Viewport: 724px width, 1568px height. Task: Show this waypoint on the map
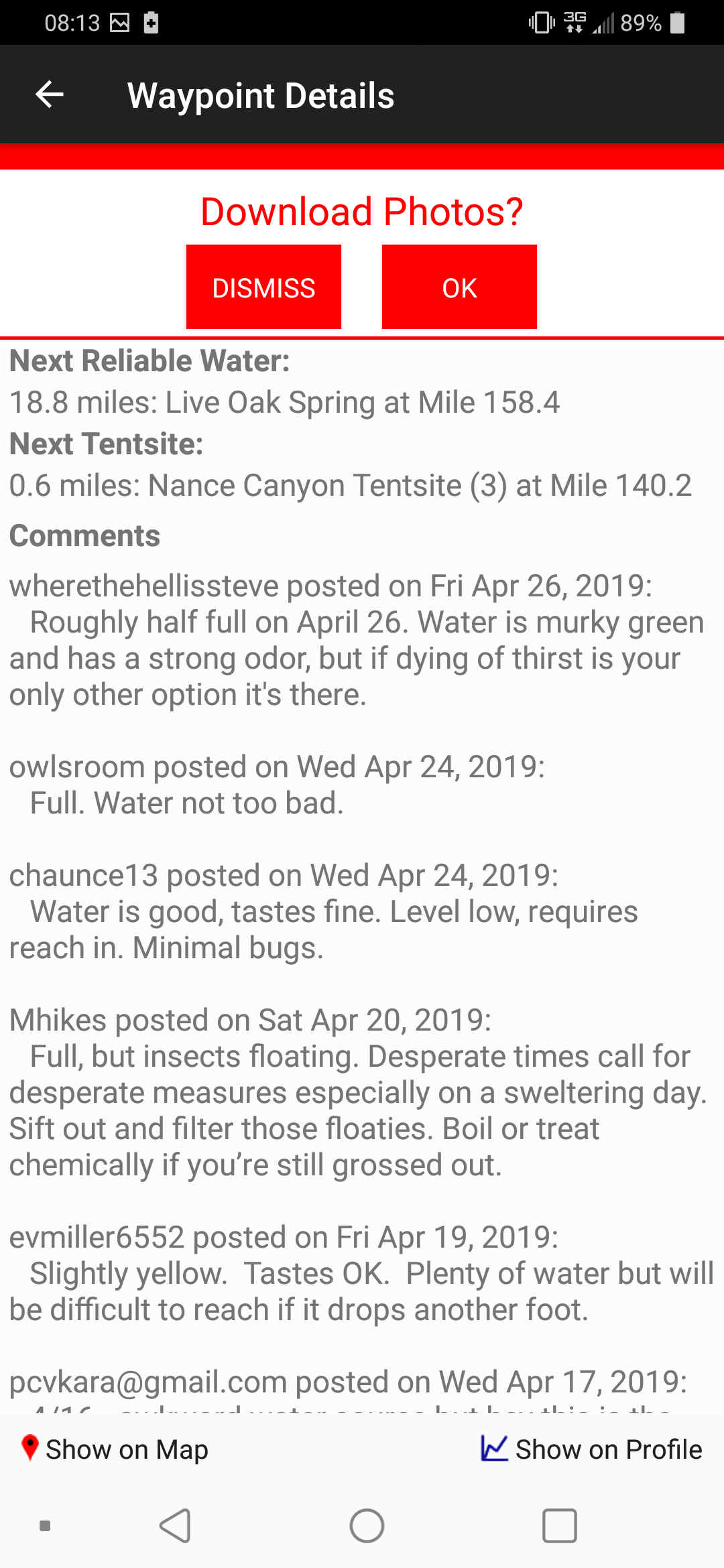click(115, 1449)
